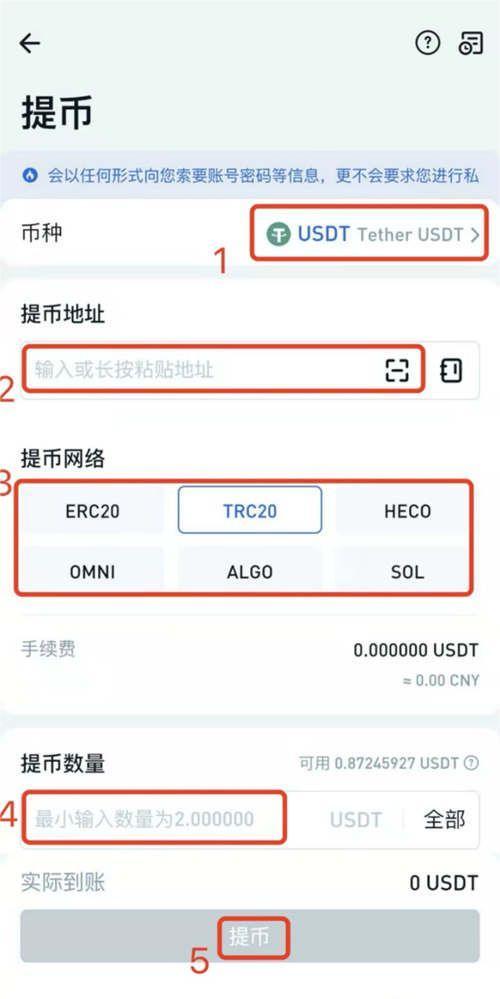The image size is (500, 999).
Task: Open the help question-mark icon
Action: [427, 43]
